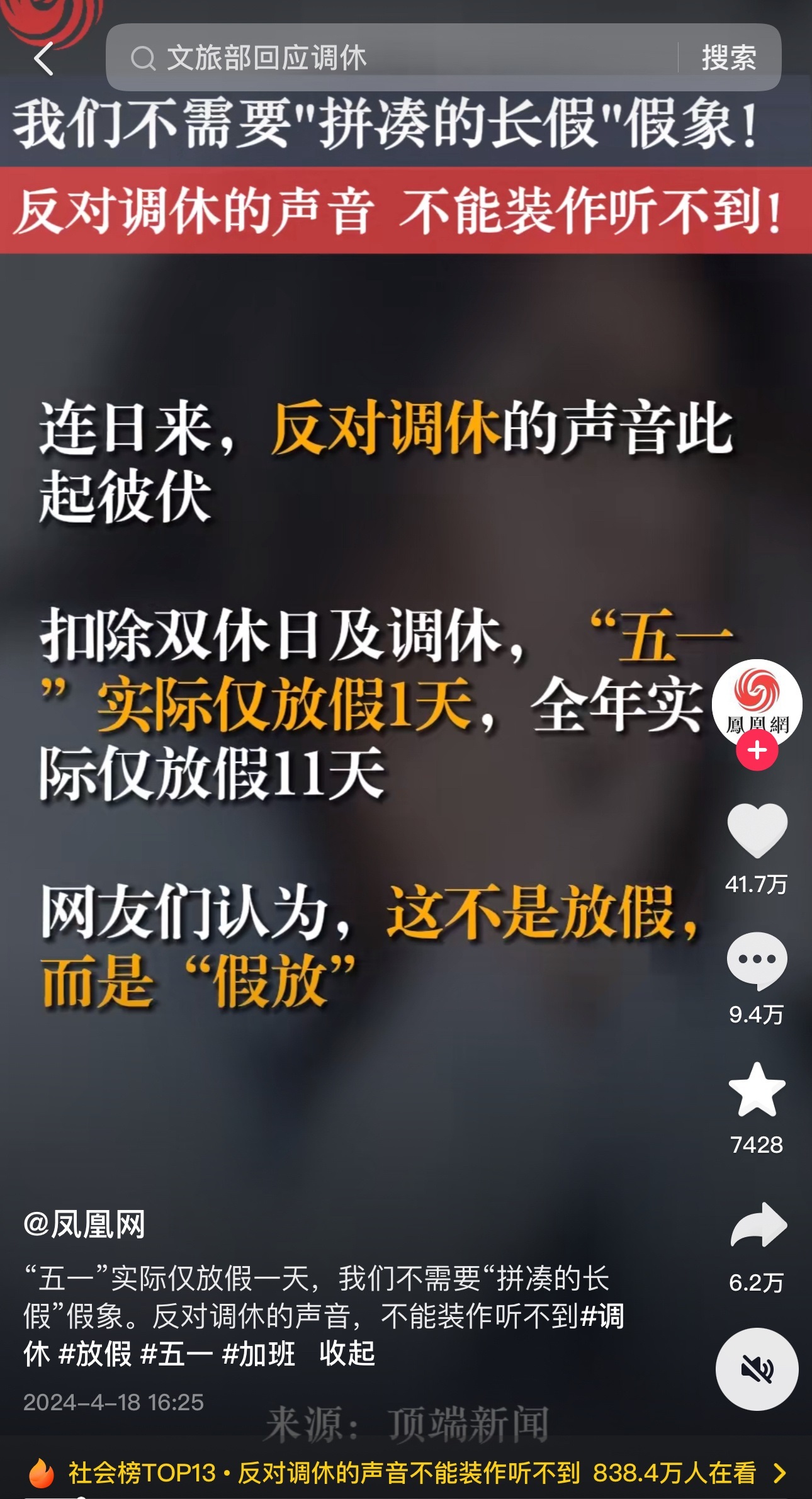Open the #调休 hashtag
The width and height of the screenshot is (812, 1499).
point(601,1316)
